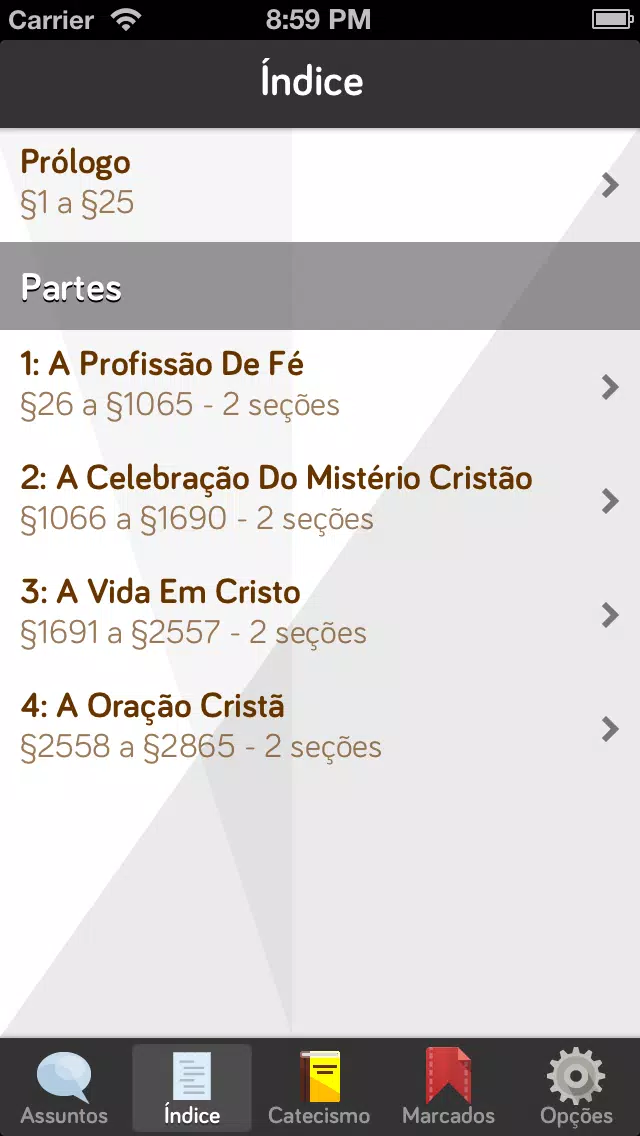Open the Prólogo section
640x1136 pixels.
coord(320,185)
